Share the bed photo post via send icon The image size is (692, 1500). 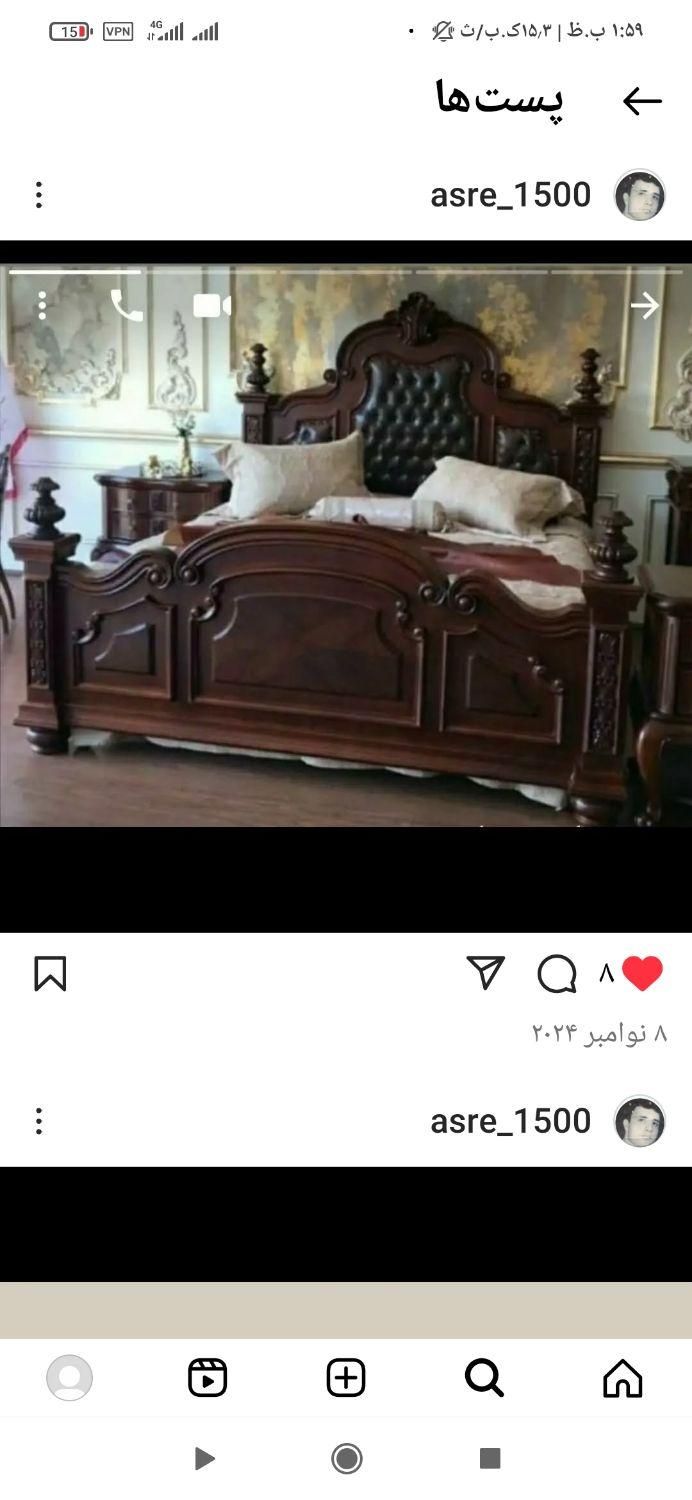coord(485,972)
